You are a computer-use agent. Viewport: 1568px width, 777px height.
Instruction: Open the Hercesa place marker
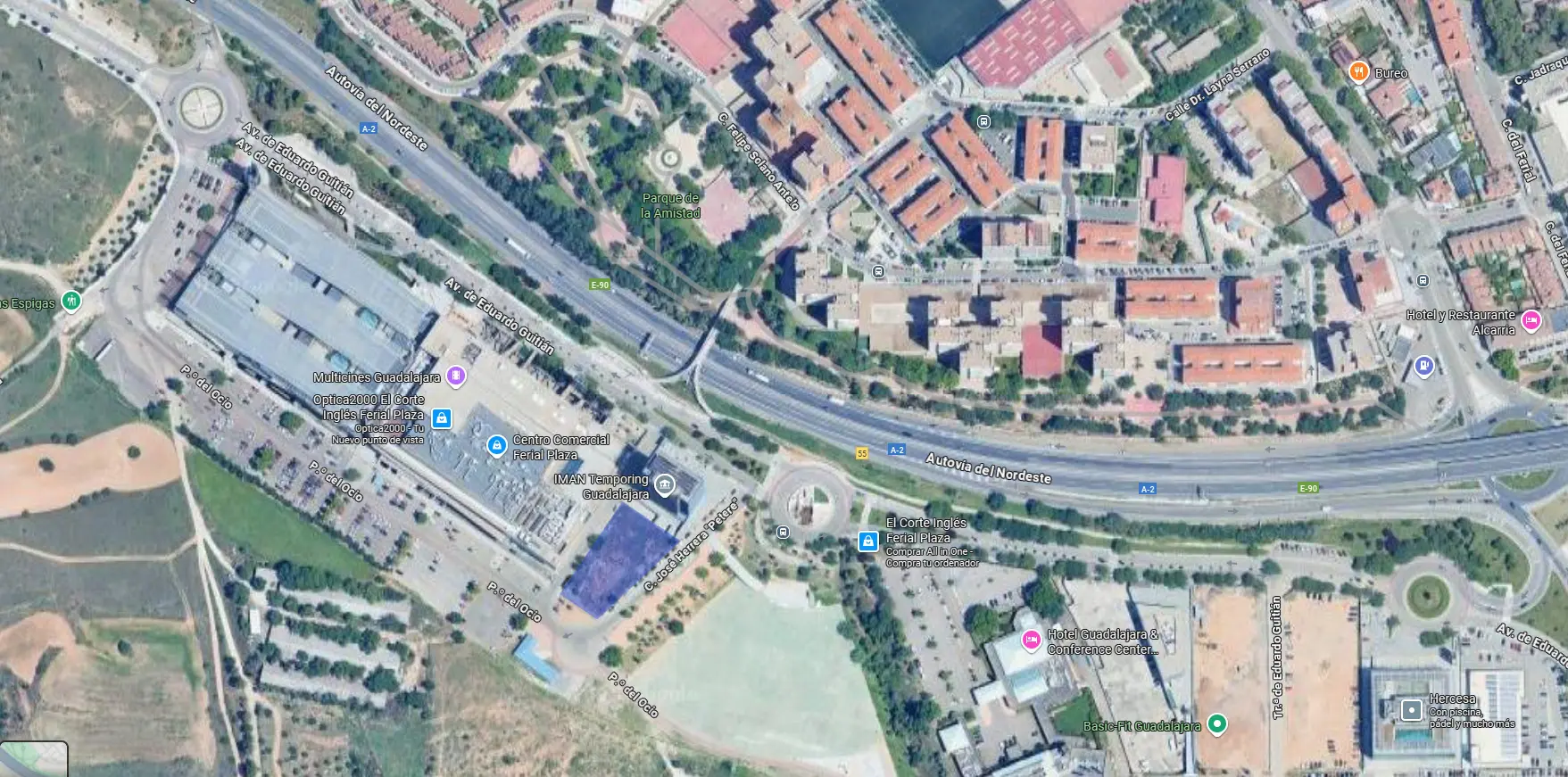(x=1411, y=710)
